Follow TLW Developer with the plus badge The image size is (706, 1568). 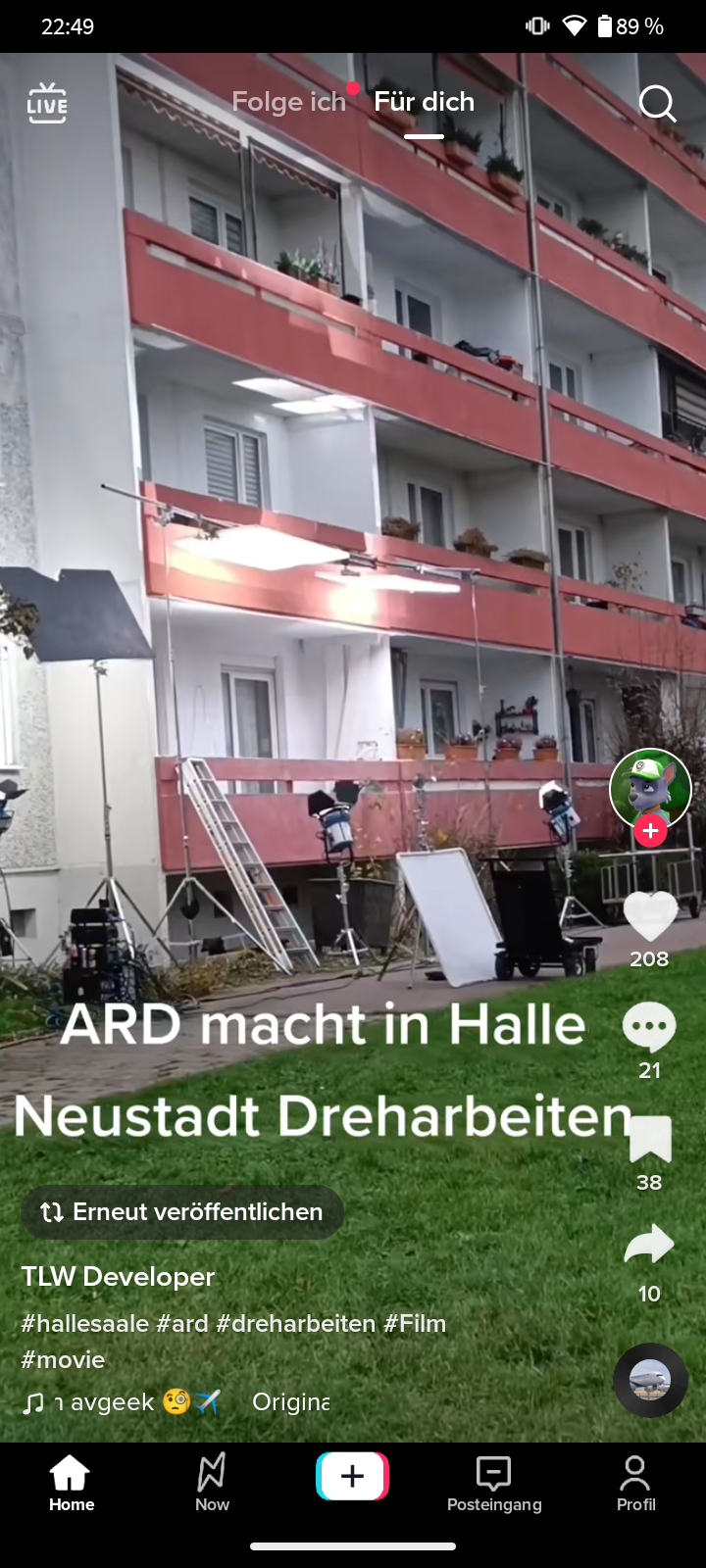[650, 831]
